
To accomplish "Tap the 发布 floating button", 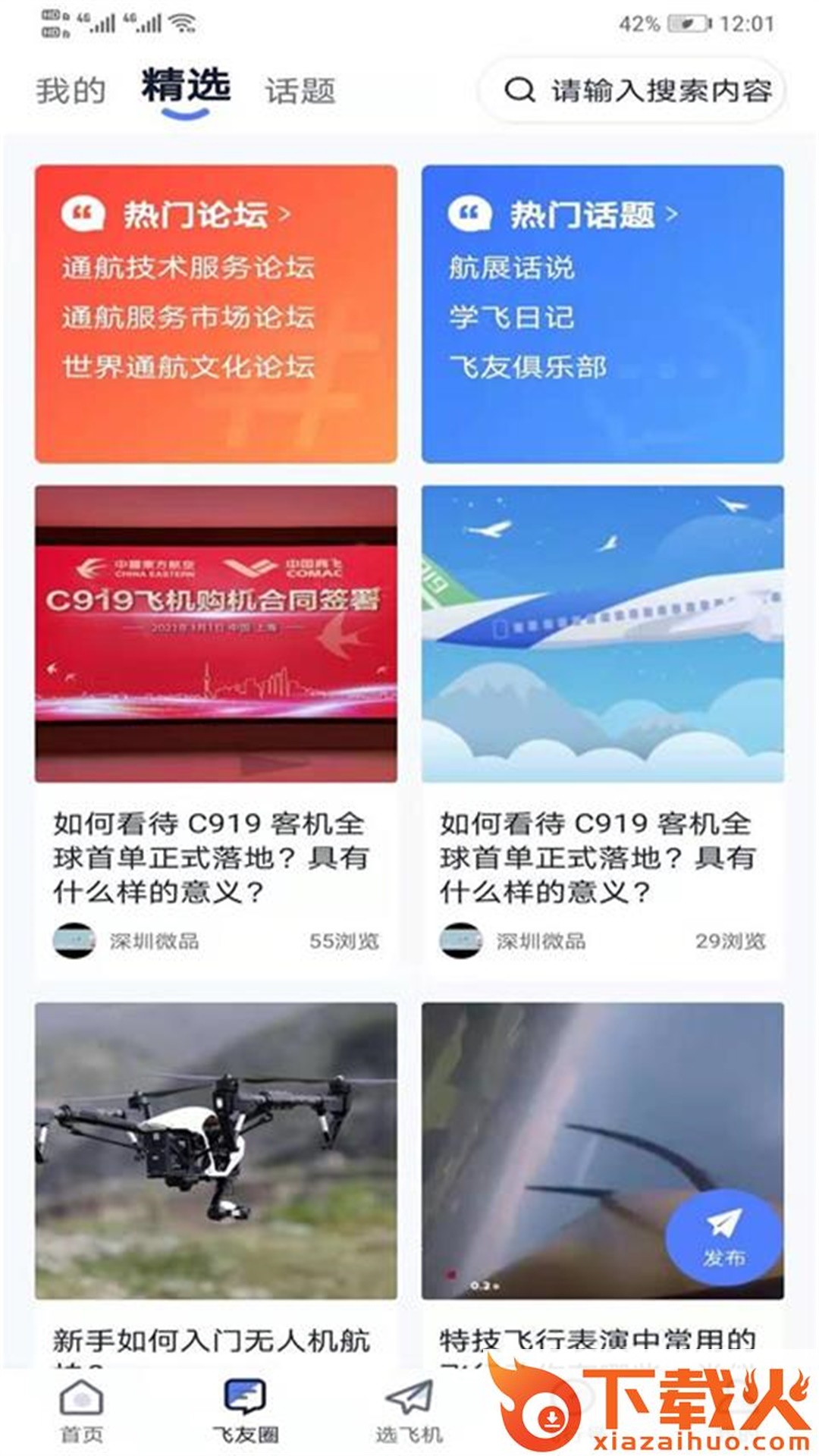I will click(x=723, y=1238).
